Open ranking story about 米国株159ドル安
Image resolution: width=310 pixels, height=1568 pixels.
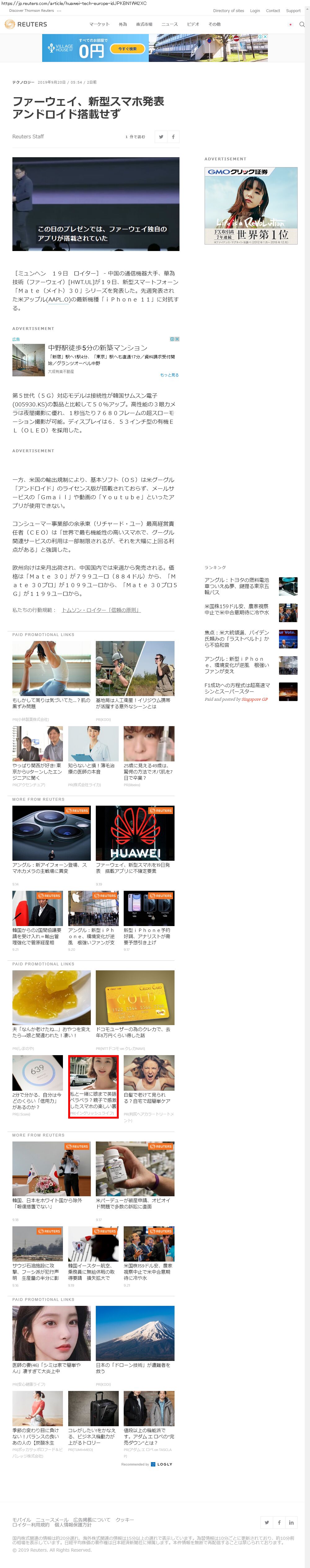[x=237, y=609]
